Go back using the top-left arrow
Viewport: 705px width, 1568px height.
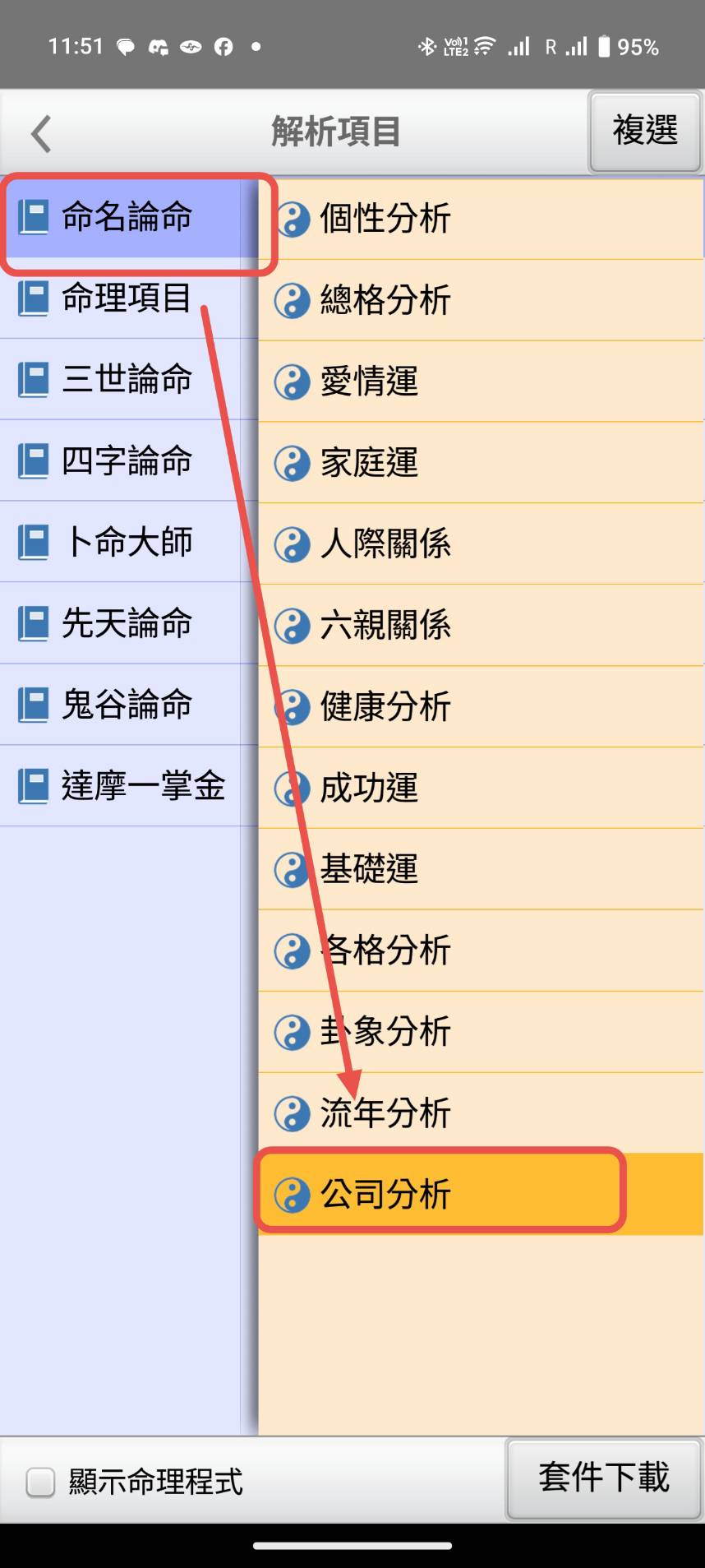41,133
